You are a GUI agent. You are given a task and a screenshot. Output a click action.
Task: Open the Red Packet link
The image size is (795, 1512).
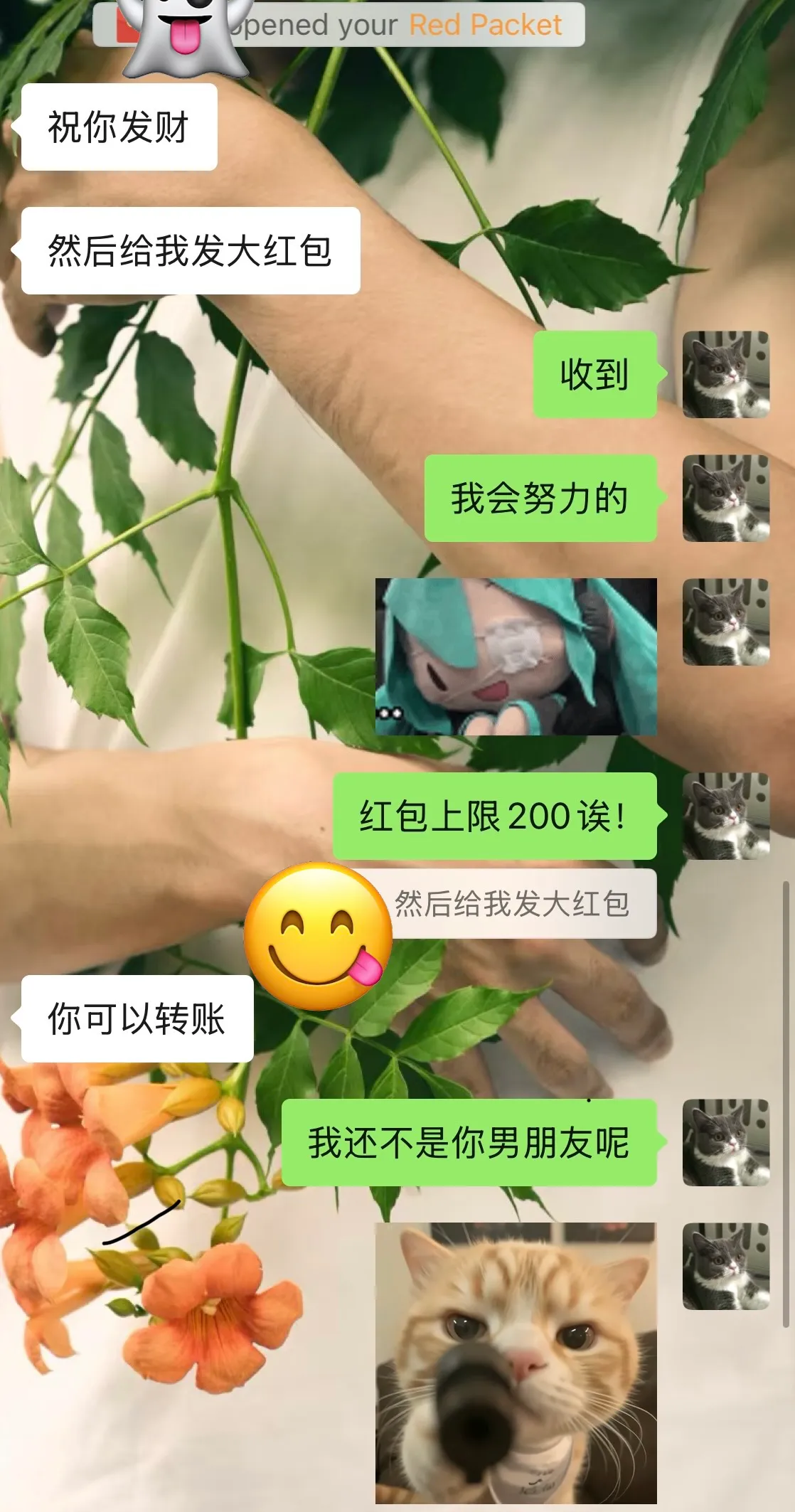[485, 26]
